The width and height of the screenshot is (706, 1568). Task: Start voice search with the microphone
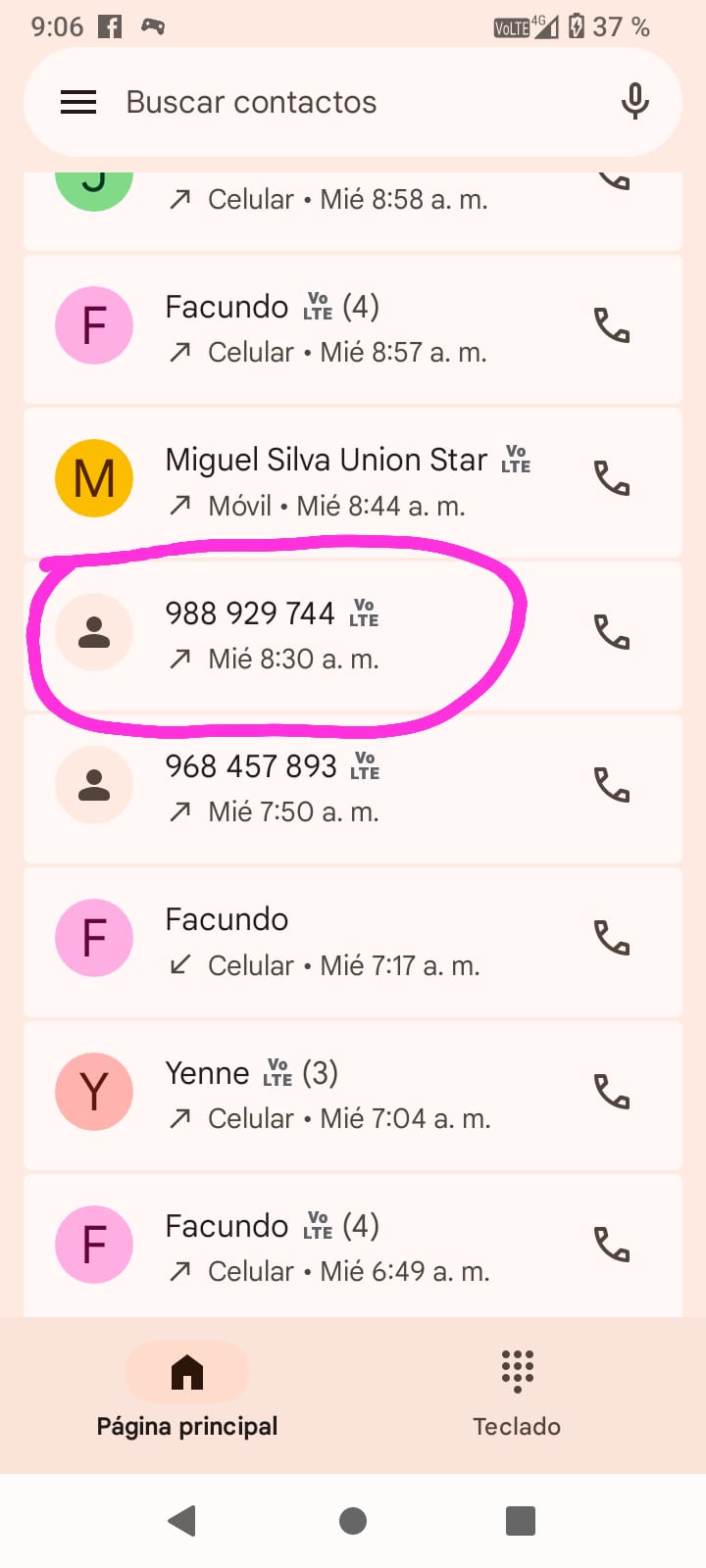click(x=634, y=101)
